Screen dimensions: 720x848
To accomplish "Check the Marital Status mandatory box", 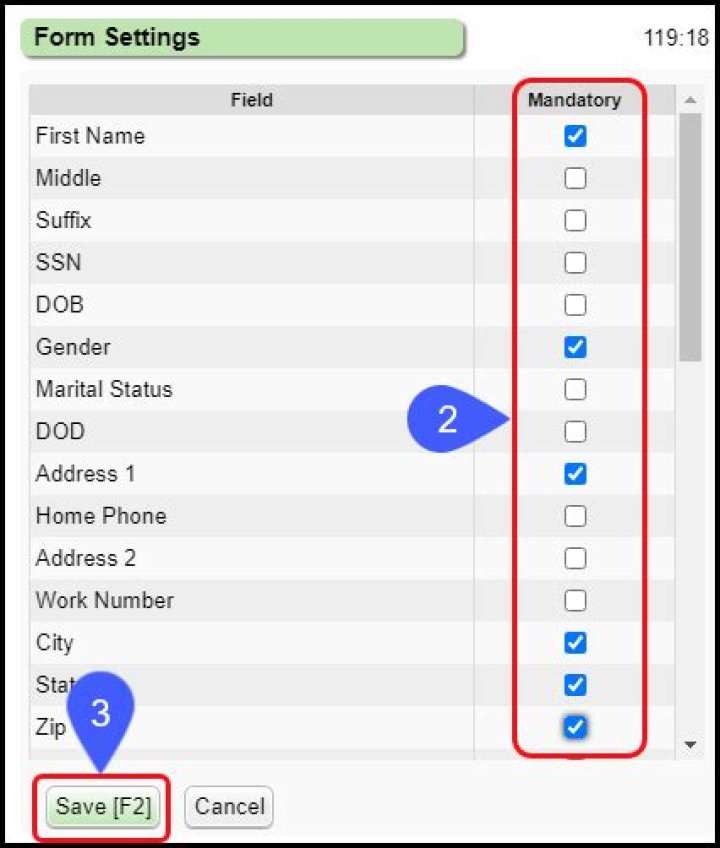I will tap(575, 389).
